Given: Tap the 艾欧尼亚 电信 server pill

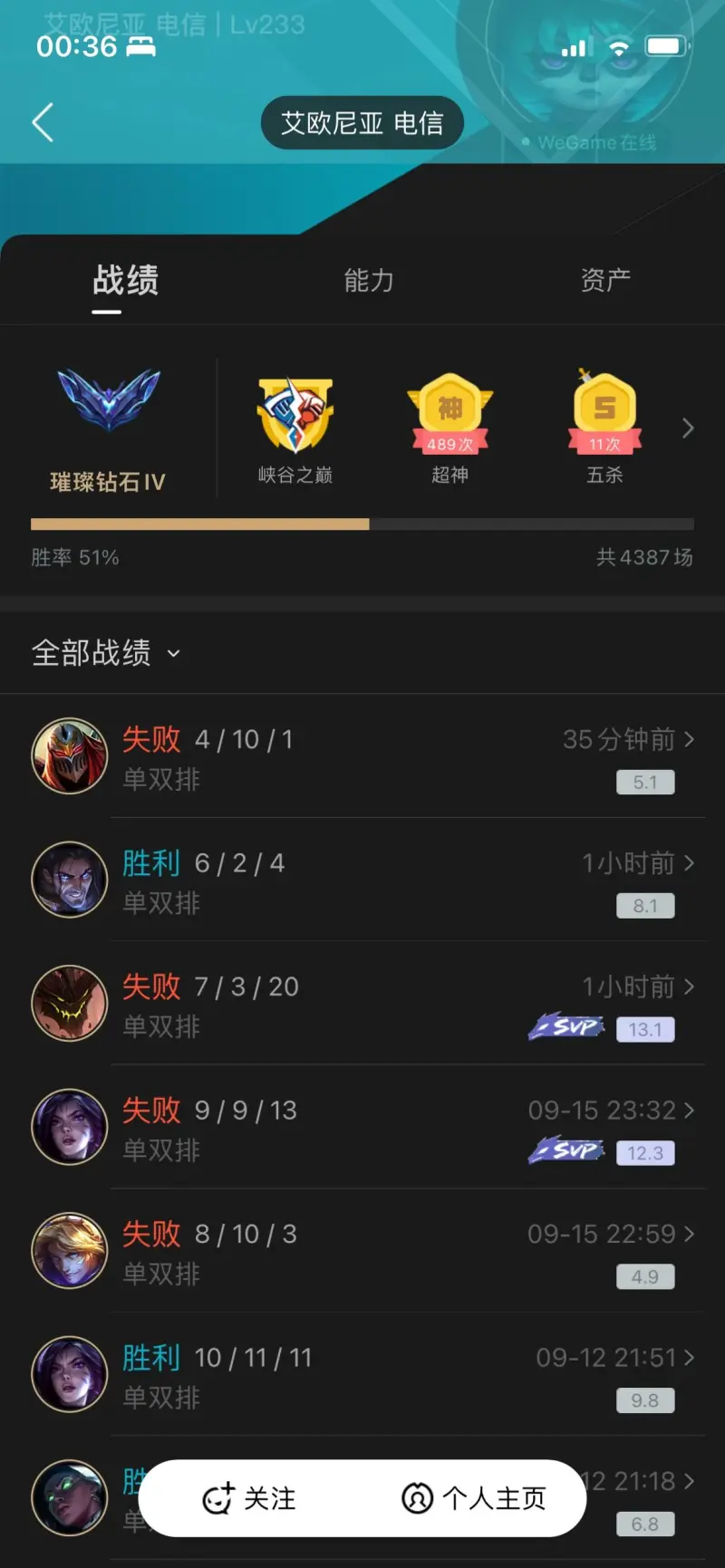Looking at the screenshot, I should 362,122.
